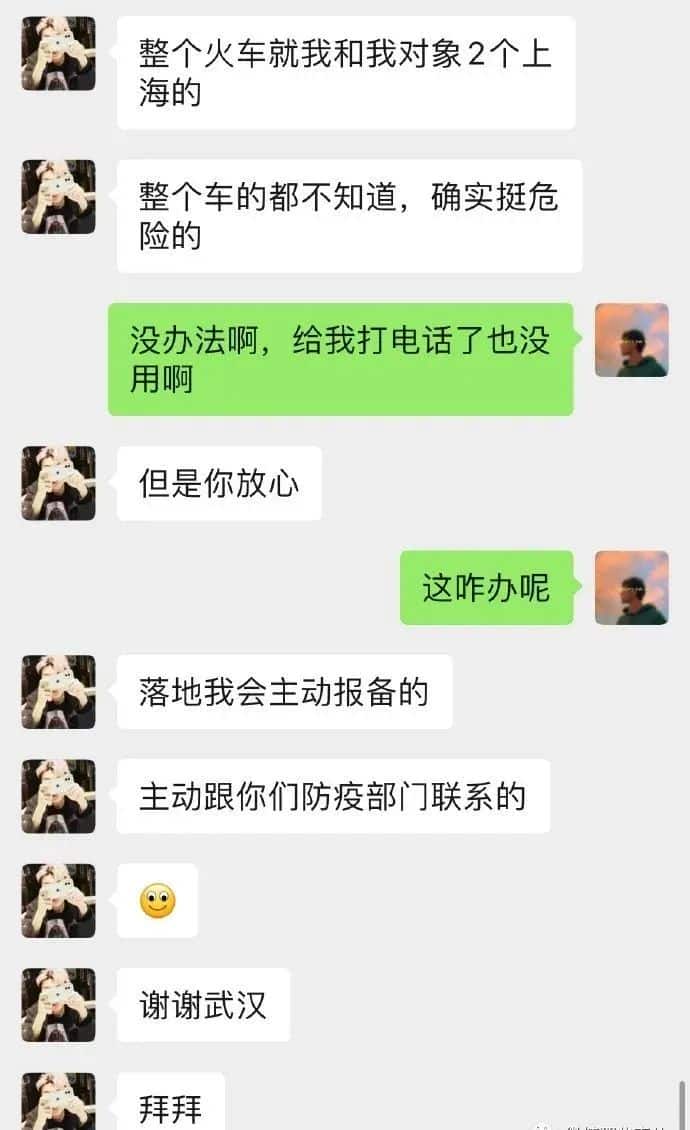Image resolution: width=690 pixels, height=1130 pixels.
Task: Select the avatar next to "主动跟你们防疫部门联系的"
Action: pyautogui.click(x=59, y=796)
